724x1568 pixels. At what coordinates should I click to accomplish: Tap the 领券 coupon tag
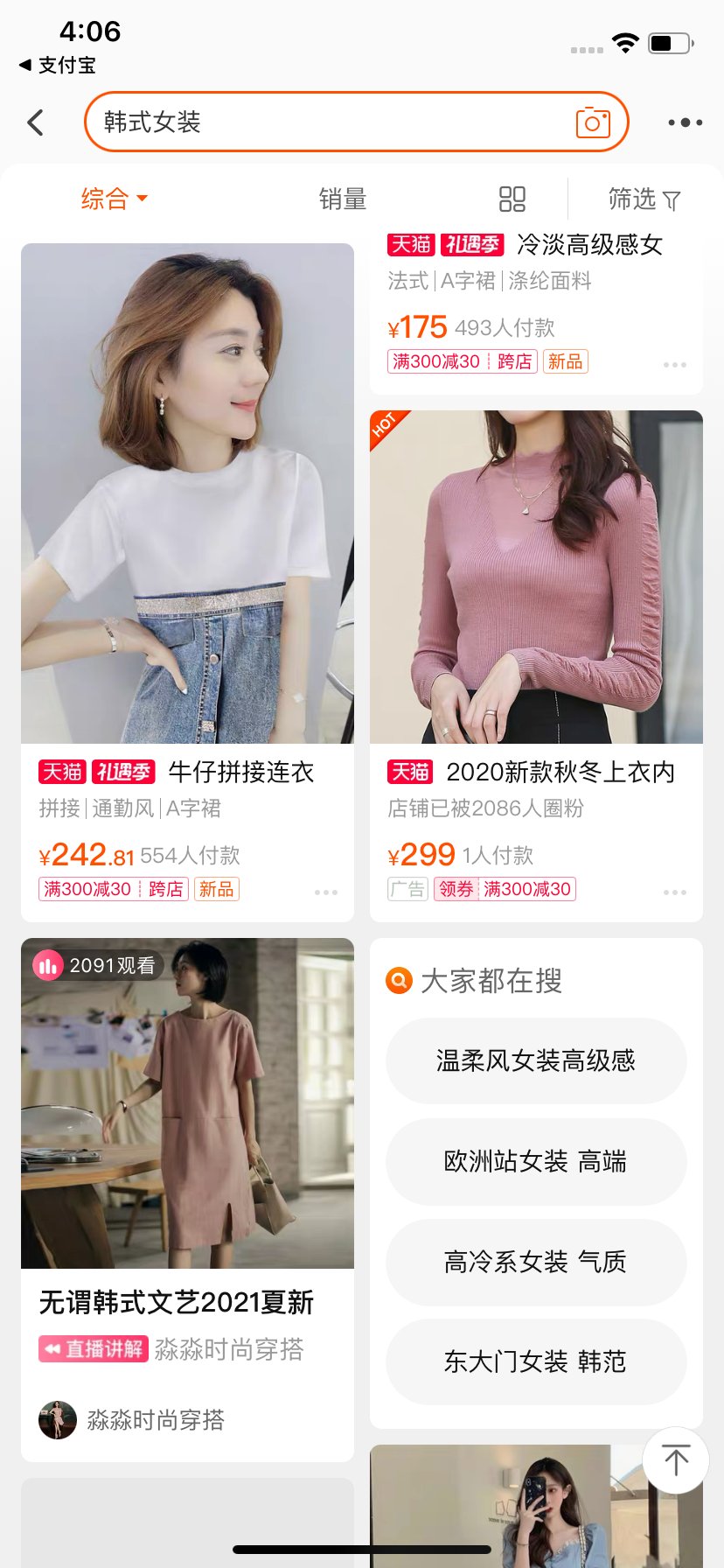click(x=456, y=889)
